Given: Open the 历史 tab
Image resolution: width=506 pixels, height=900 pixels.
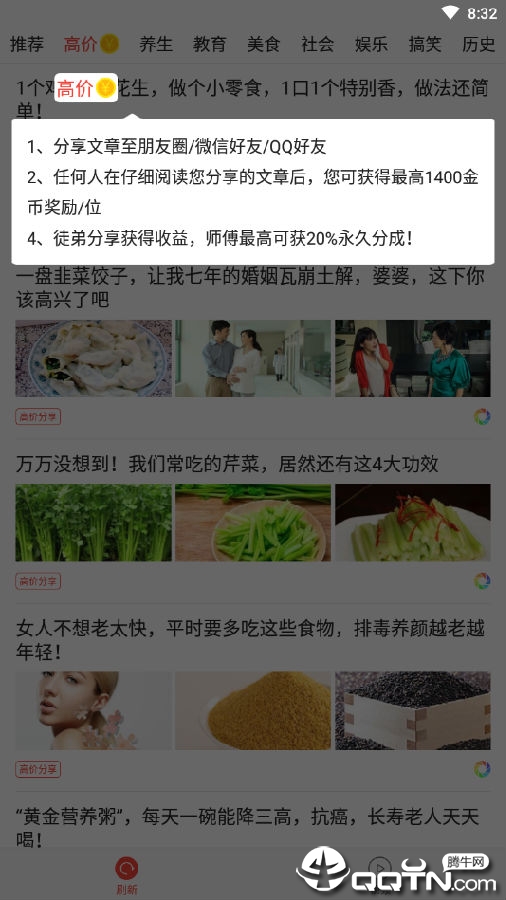Looking at the screenshot, I should [478, 44].
